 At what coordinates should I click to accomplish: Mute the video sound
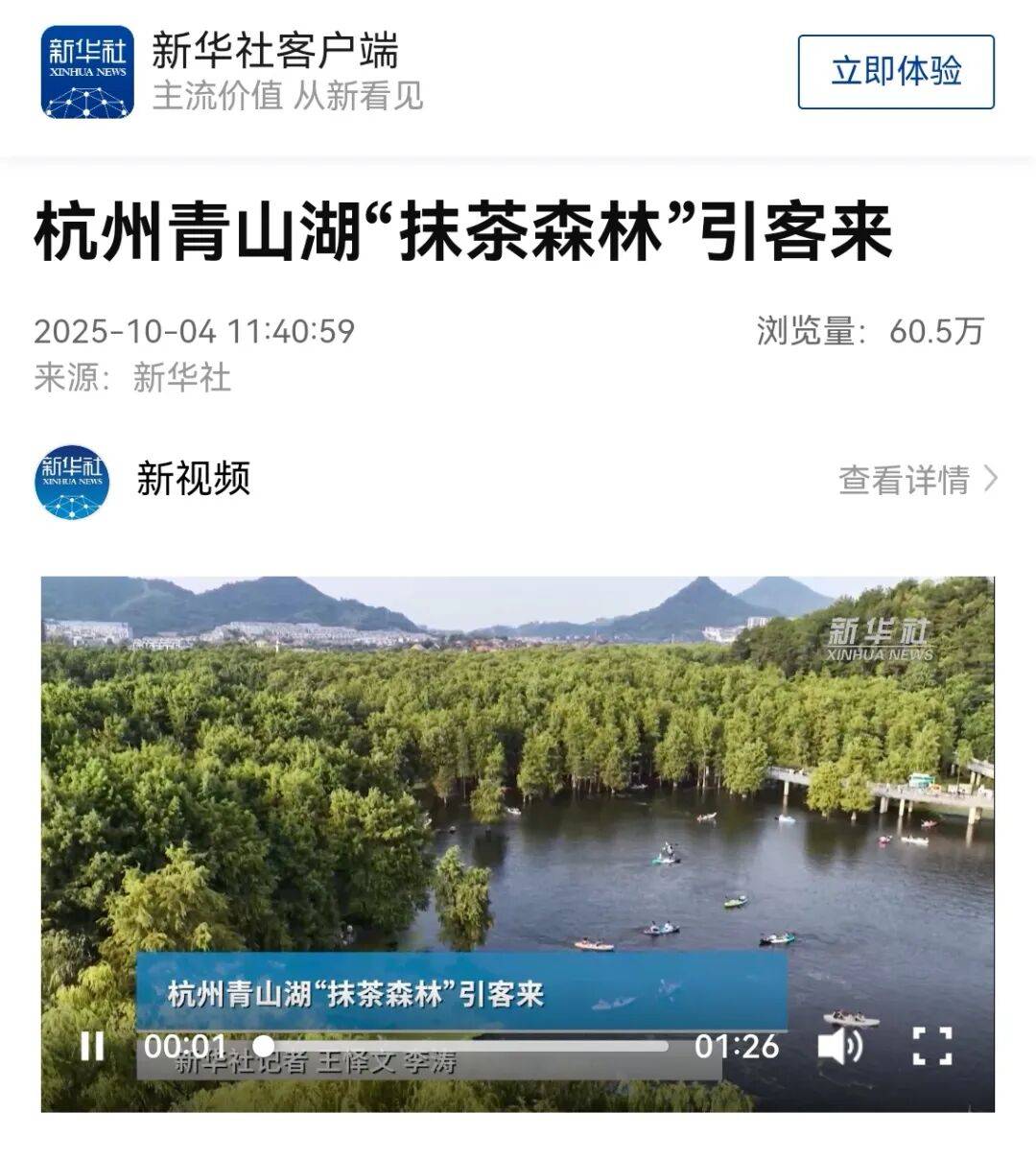[x=839, y=1045]
